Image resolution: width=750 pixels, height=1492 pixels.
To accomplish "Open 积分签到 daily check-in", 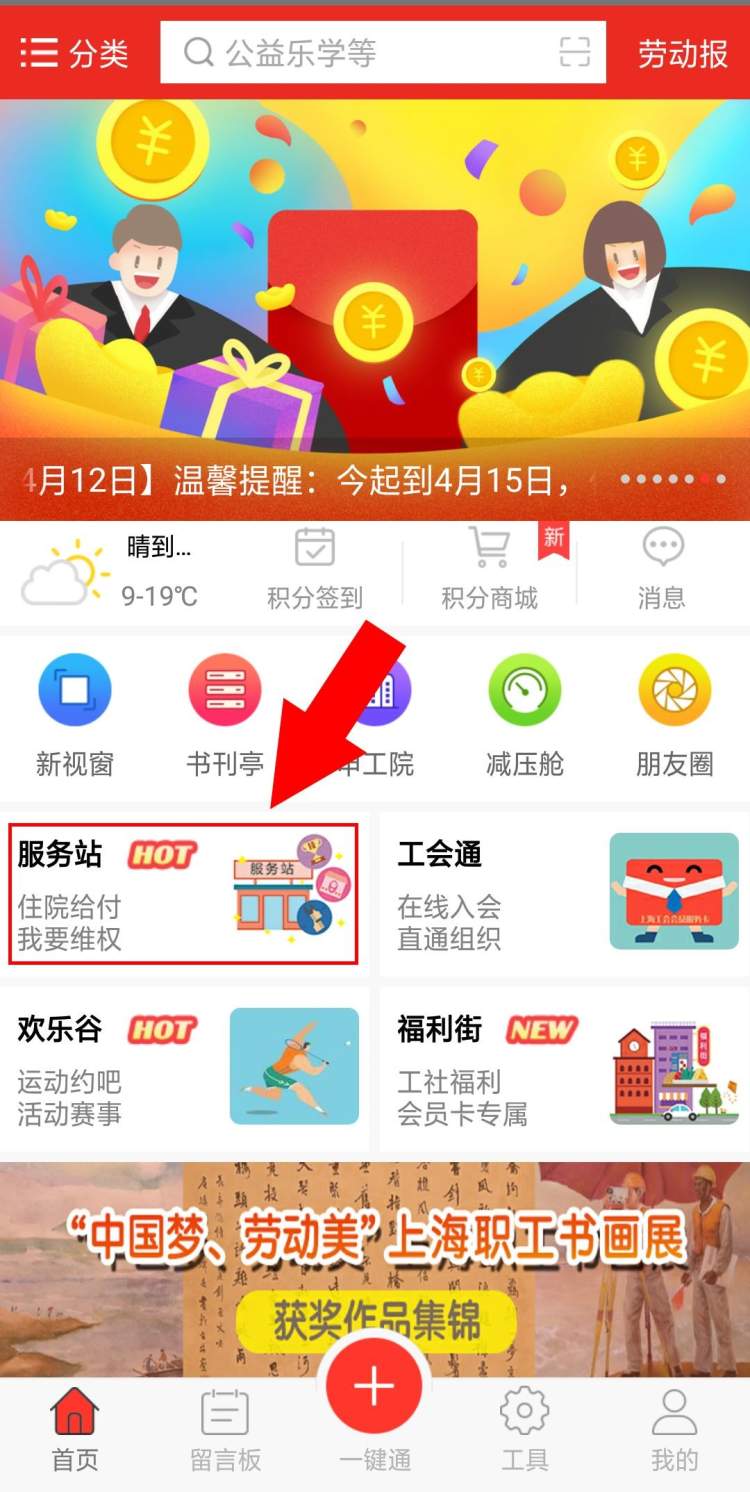I will click(x=314, y=570).
